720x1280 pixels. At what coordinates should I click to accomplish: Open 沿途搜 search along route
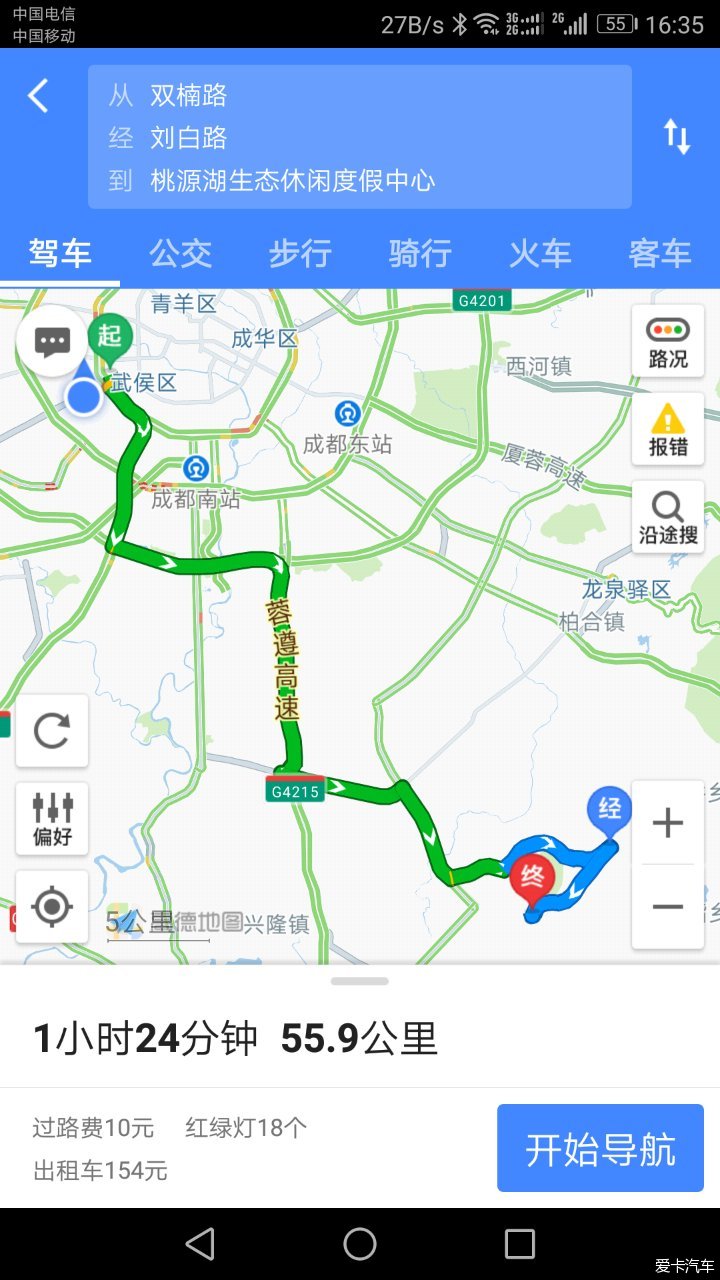(668, 518)
